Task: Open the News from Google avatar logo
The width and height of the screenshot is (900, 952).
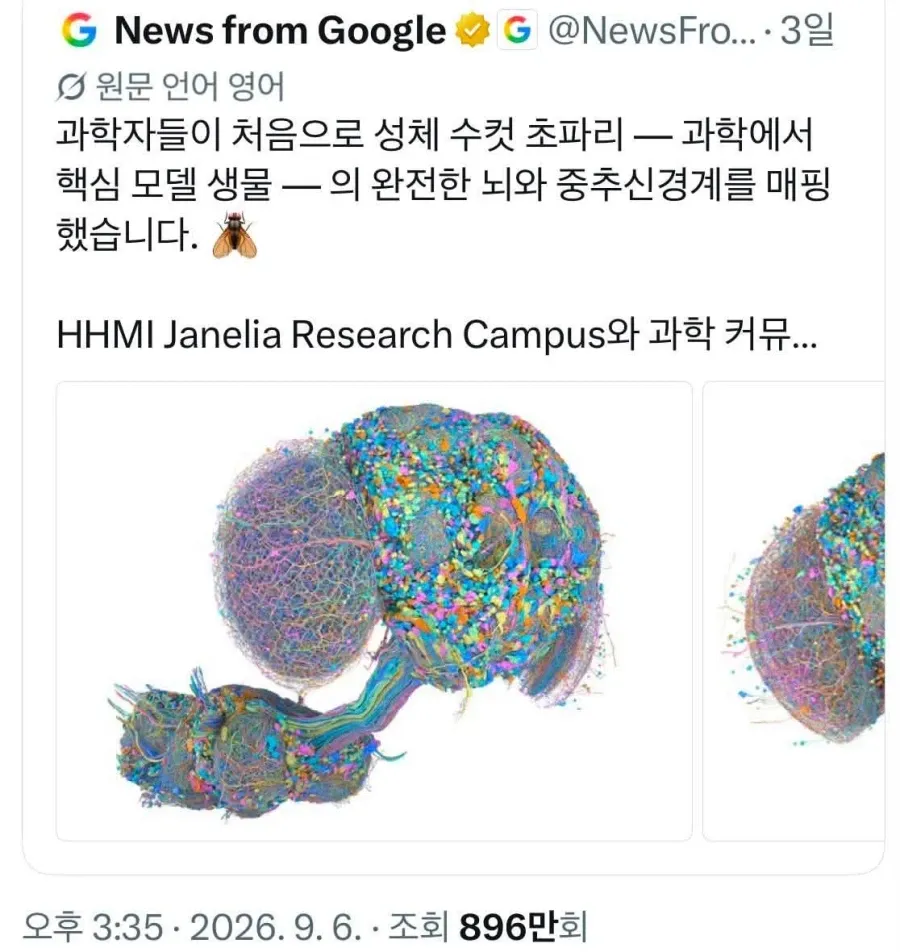Action: pos(80,30)
